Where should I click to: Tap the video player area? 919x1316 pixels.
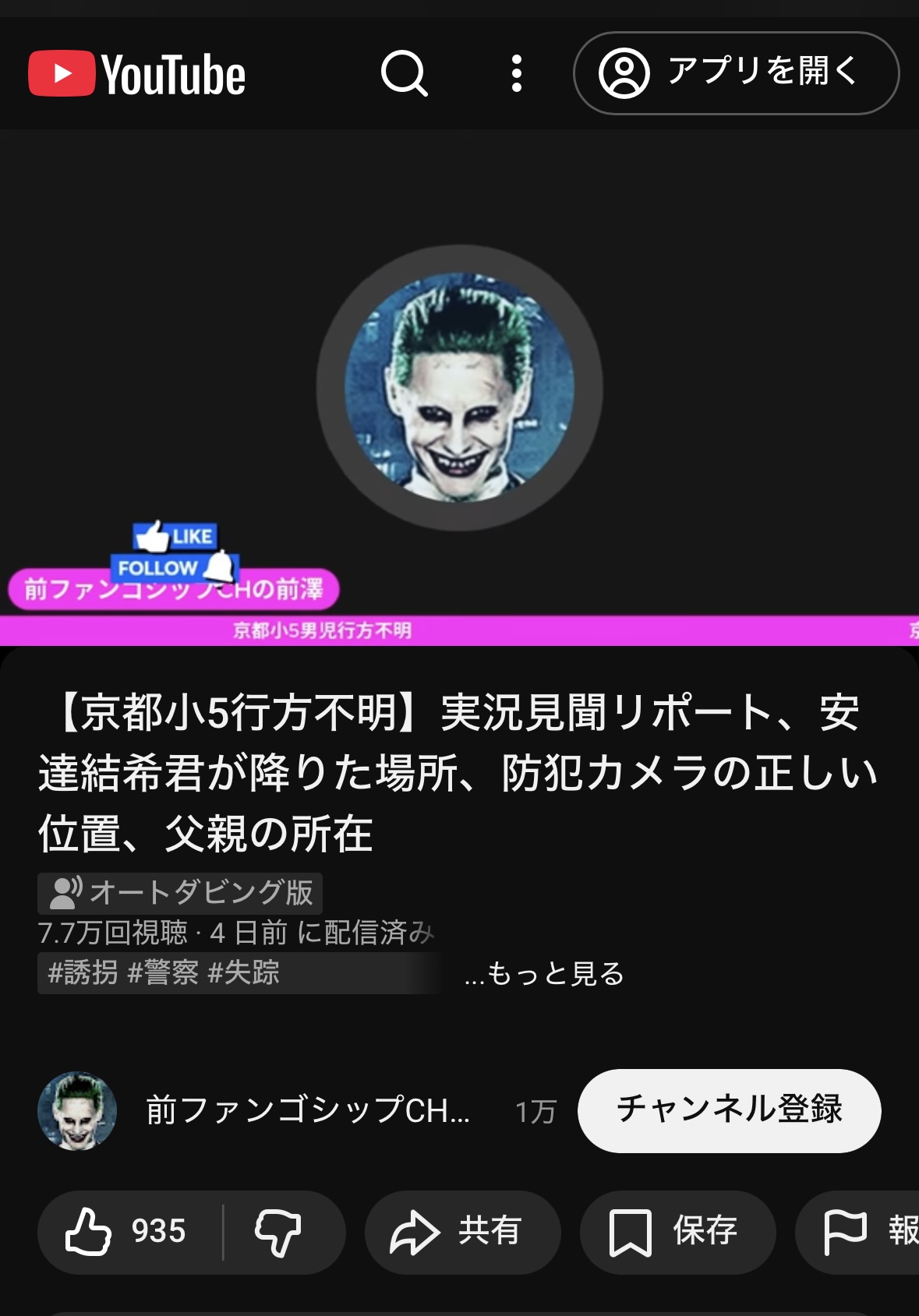pos(459,387)
